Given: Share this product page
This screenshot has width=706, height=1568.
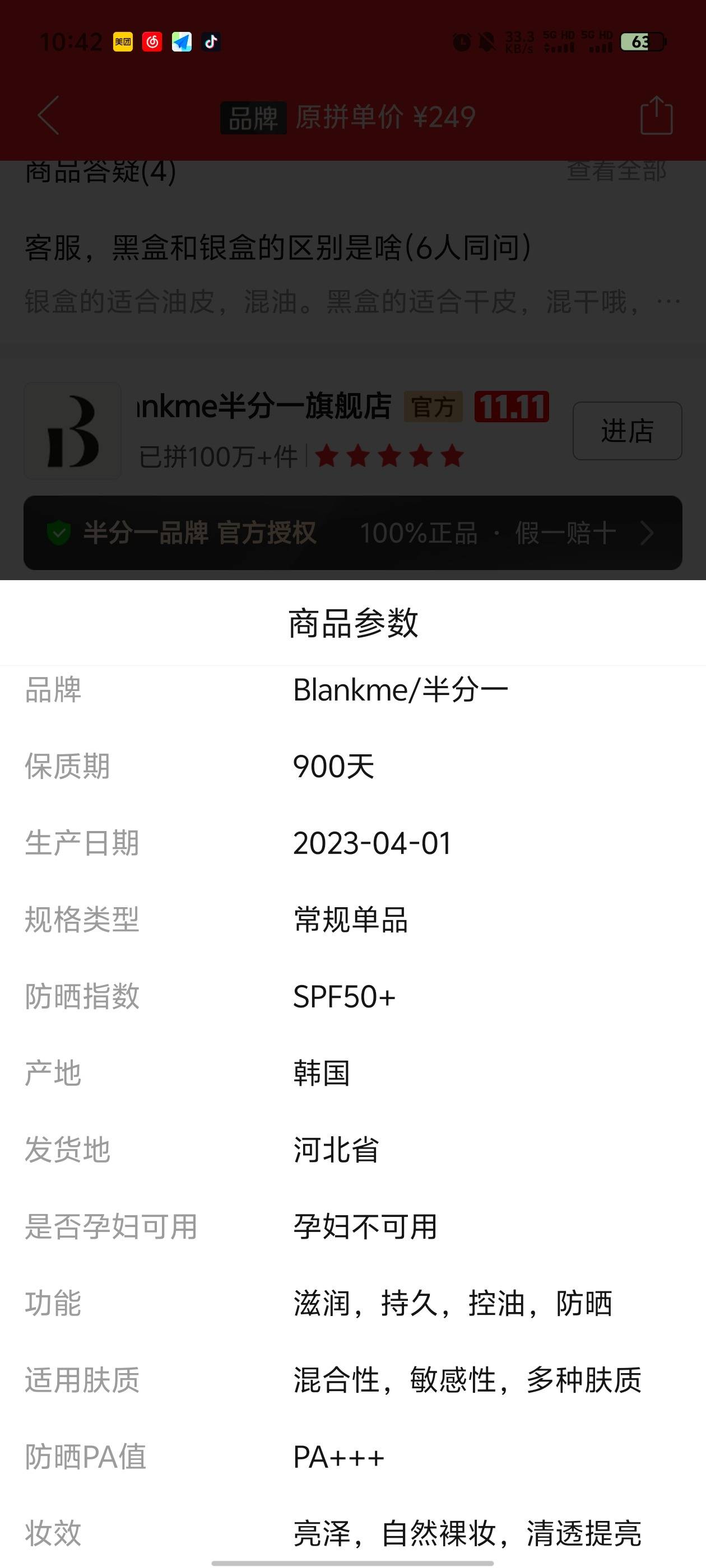Looking at the screenshot, I should point(656,116).
